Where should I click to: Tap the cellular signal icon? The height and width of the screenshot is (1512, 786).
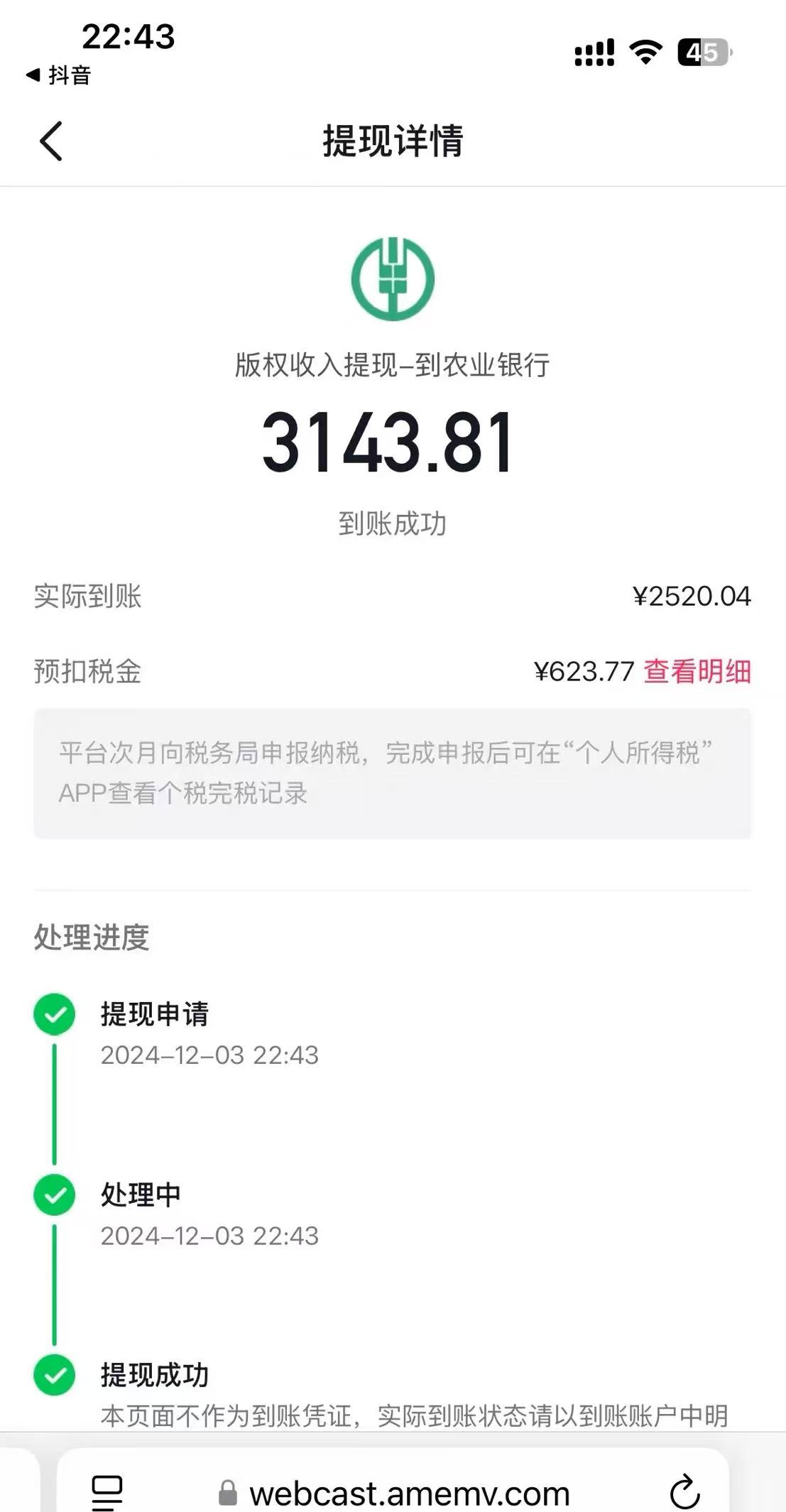point(594,51)
